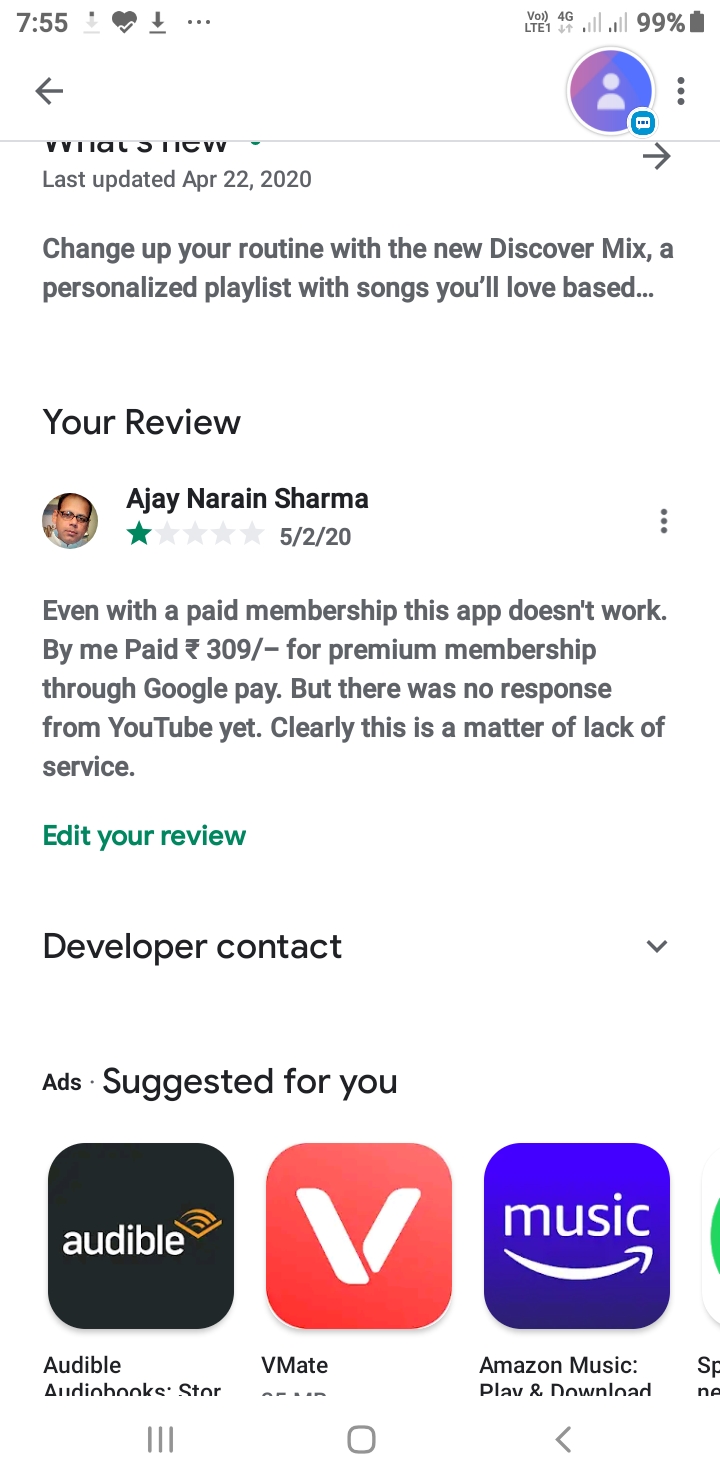Select the Ads label in Suggested for you

pyautogui.click(x=60, y=1082)
